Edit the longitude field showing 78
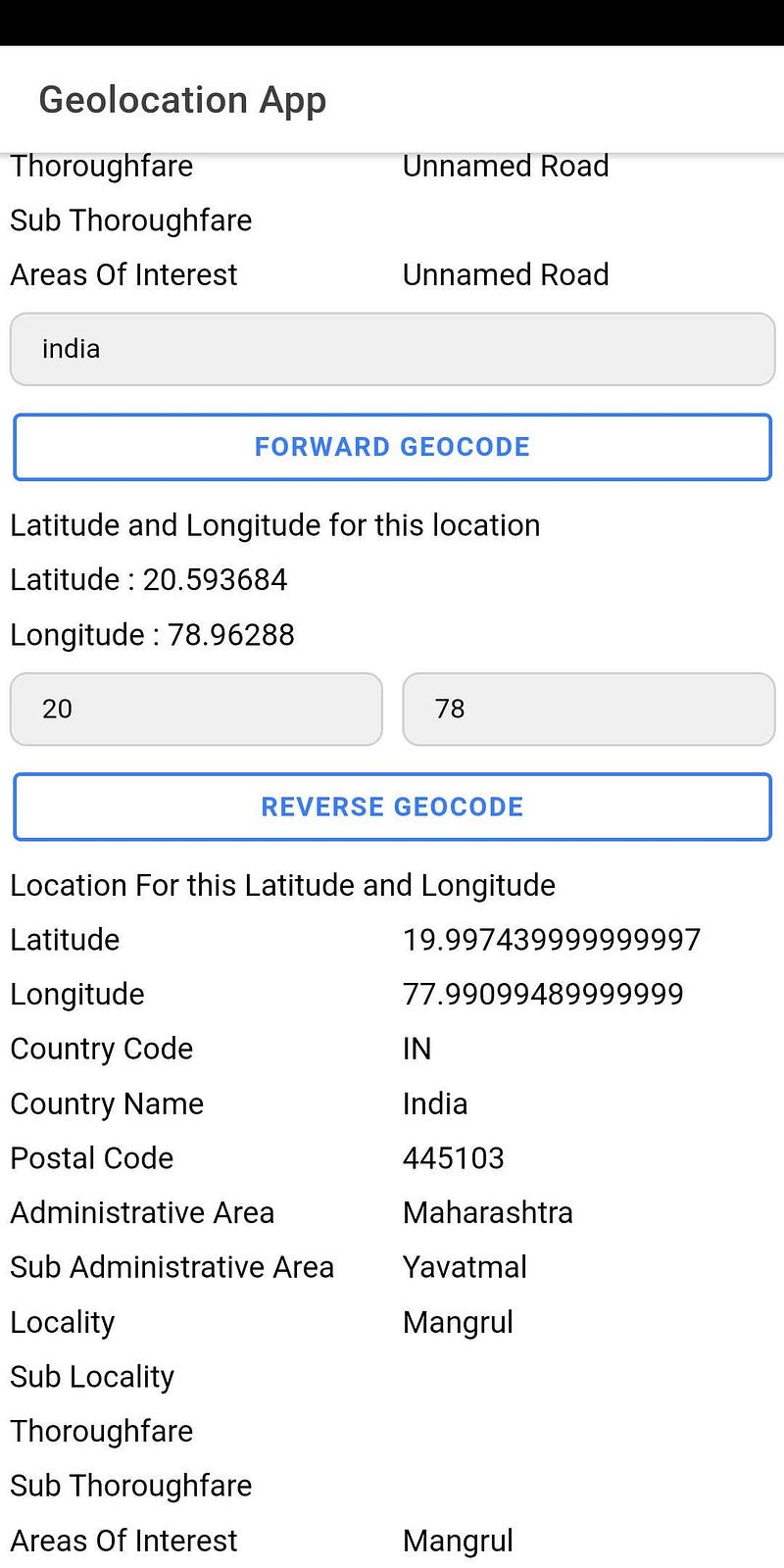Viewport: 784px width, 1568px height. click(x=589, y=709)
